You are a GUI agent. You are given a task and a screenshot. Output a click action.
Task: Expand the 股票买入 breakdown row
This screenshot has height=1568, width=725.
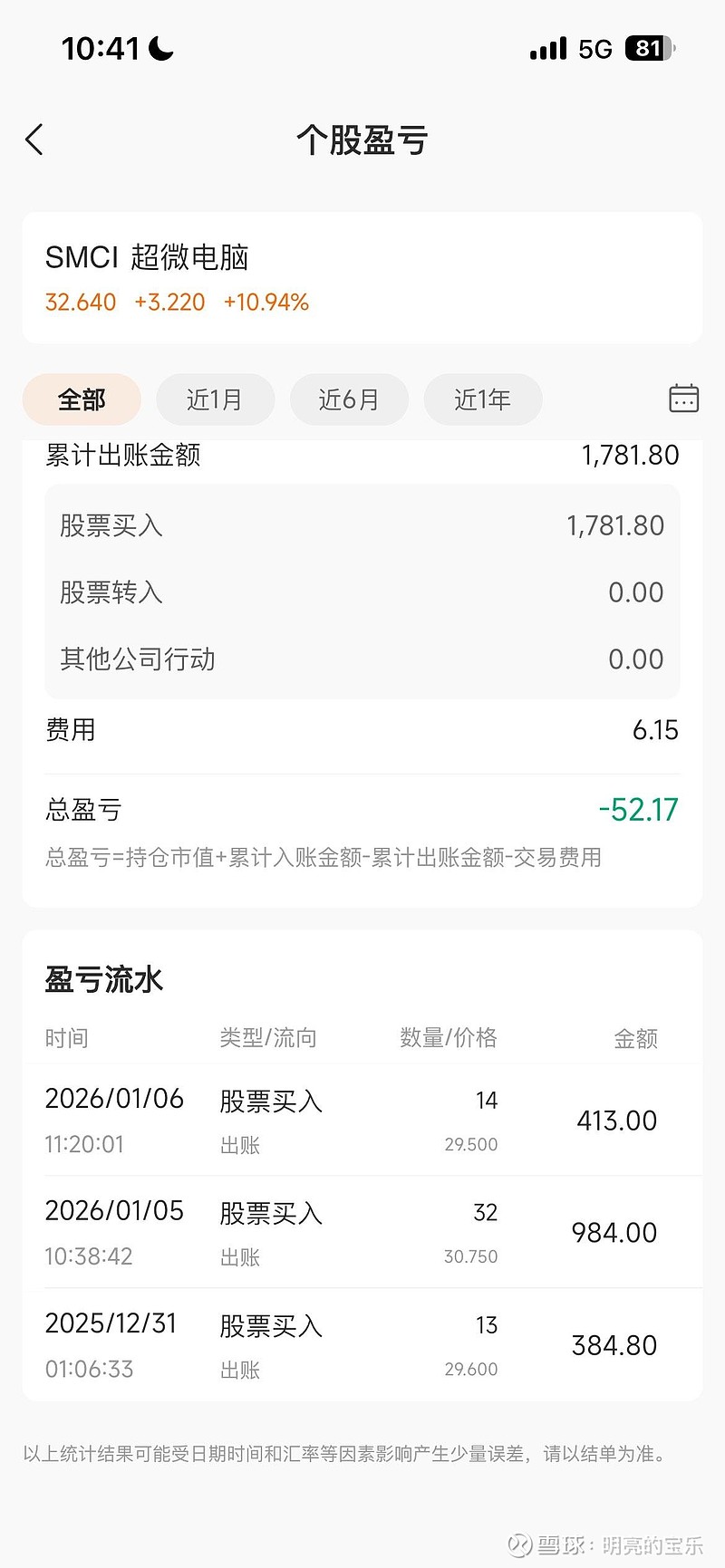(x=362, y=525)
